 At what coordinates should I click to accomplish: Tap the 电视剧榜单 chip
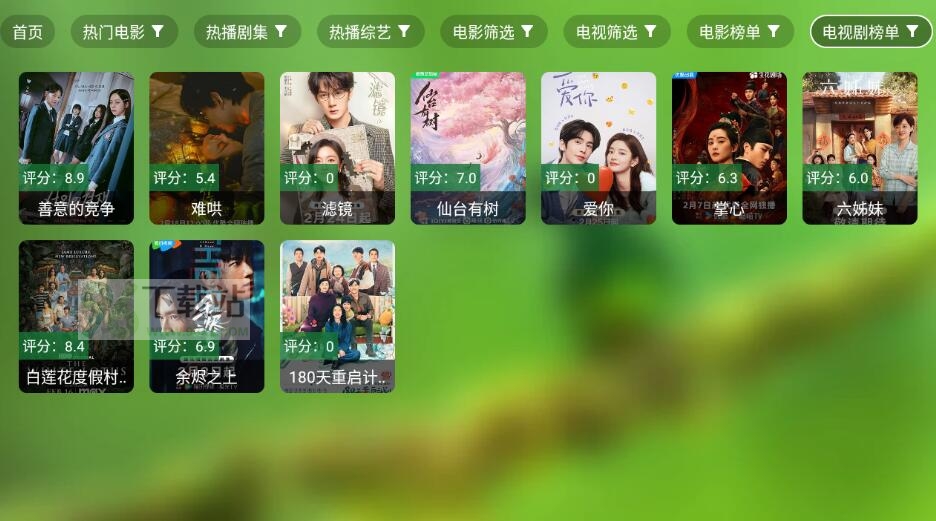coord(870,32)
